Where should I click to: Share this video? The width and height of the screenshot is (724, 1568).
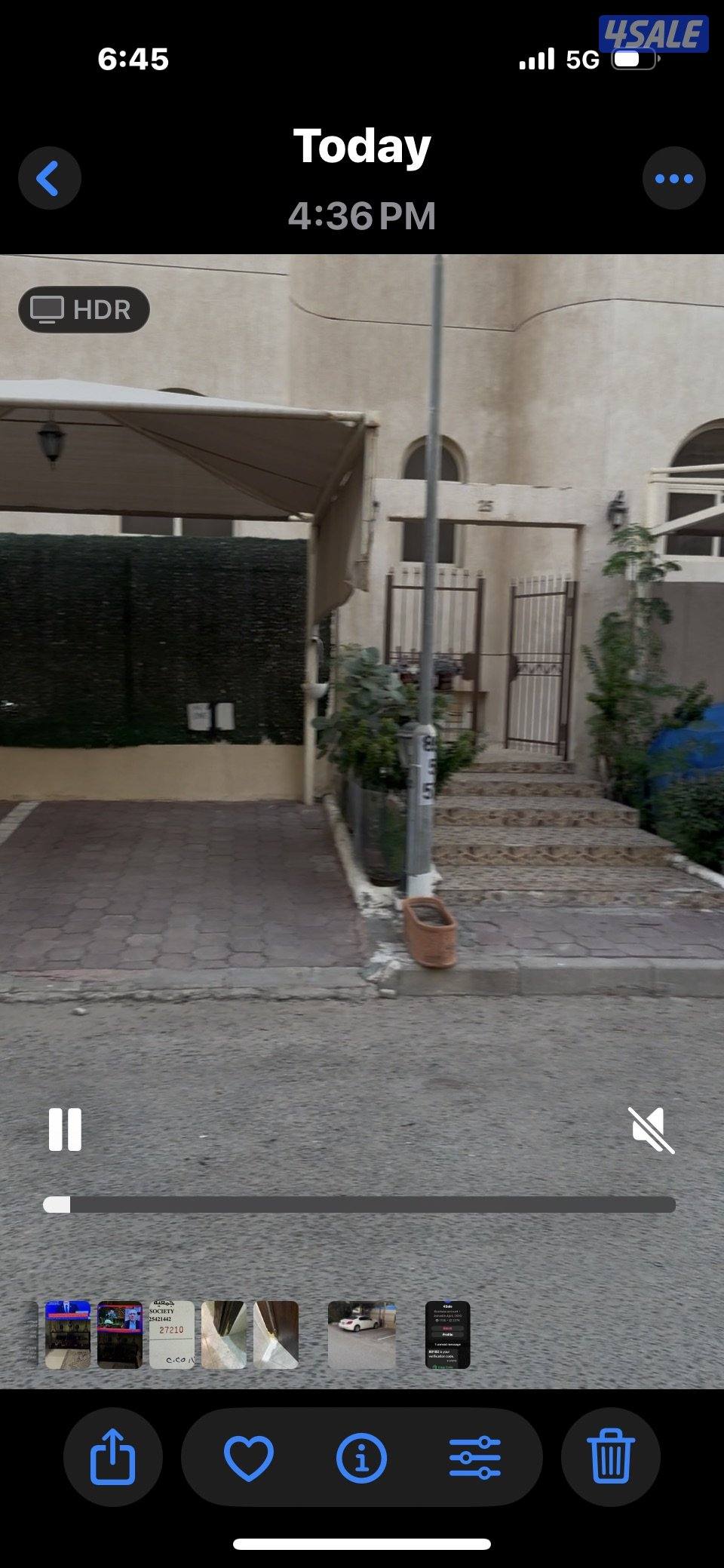tap(112, 1456)
